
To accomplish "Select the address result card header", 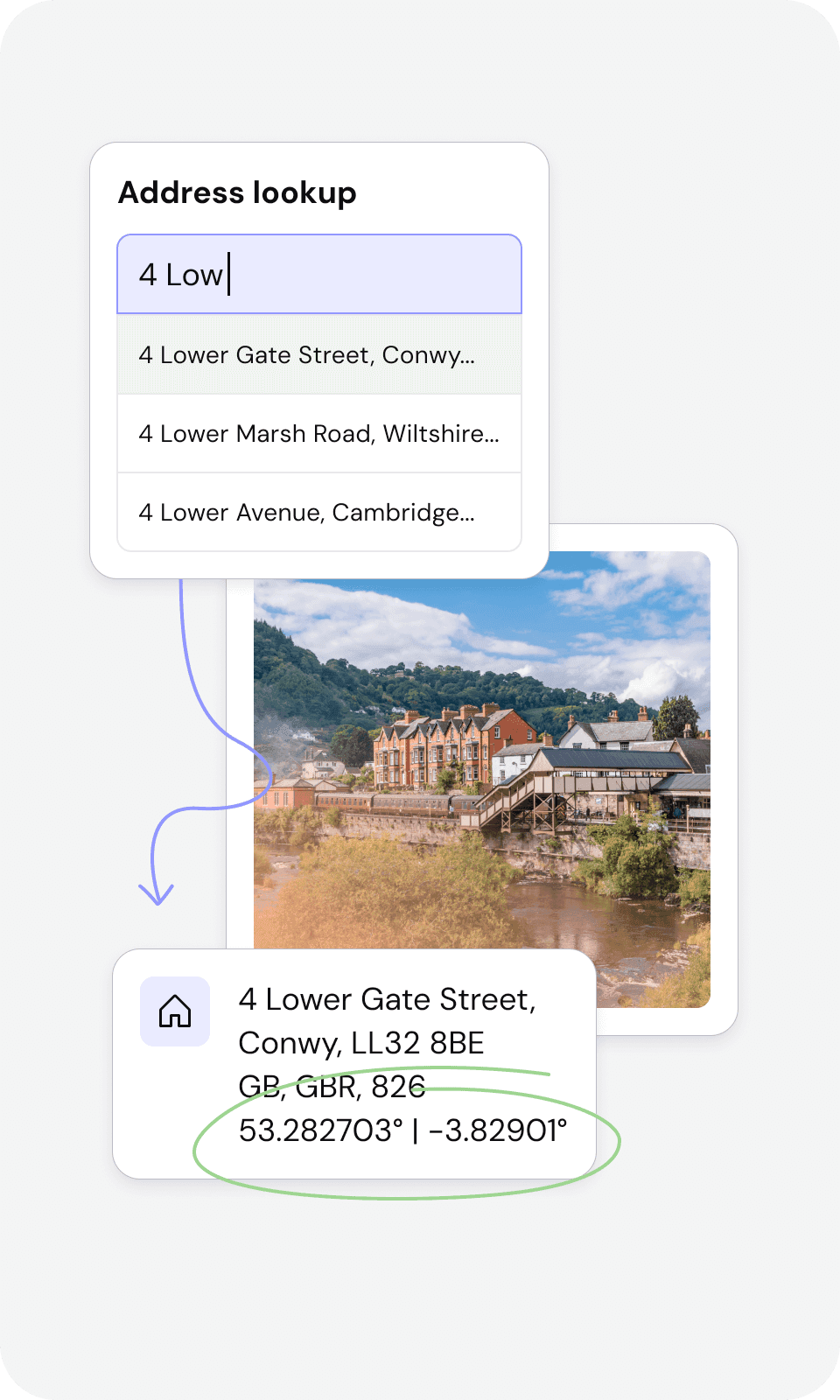I will tap(388, 999).
